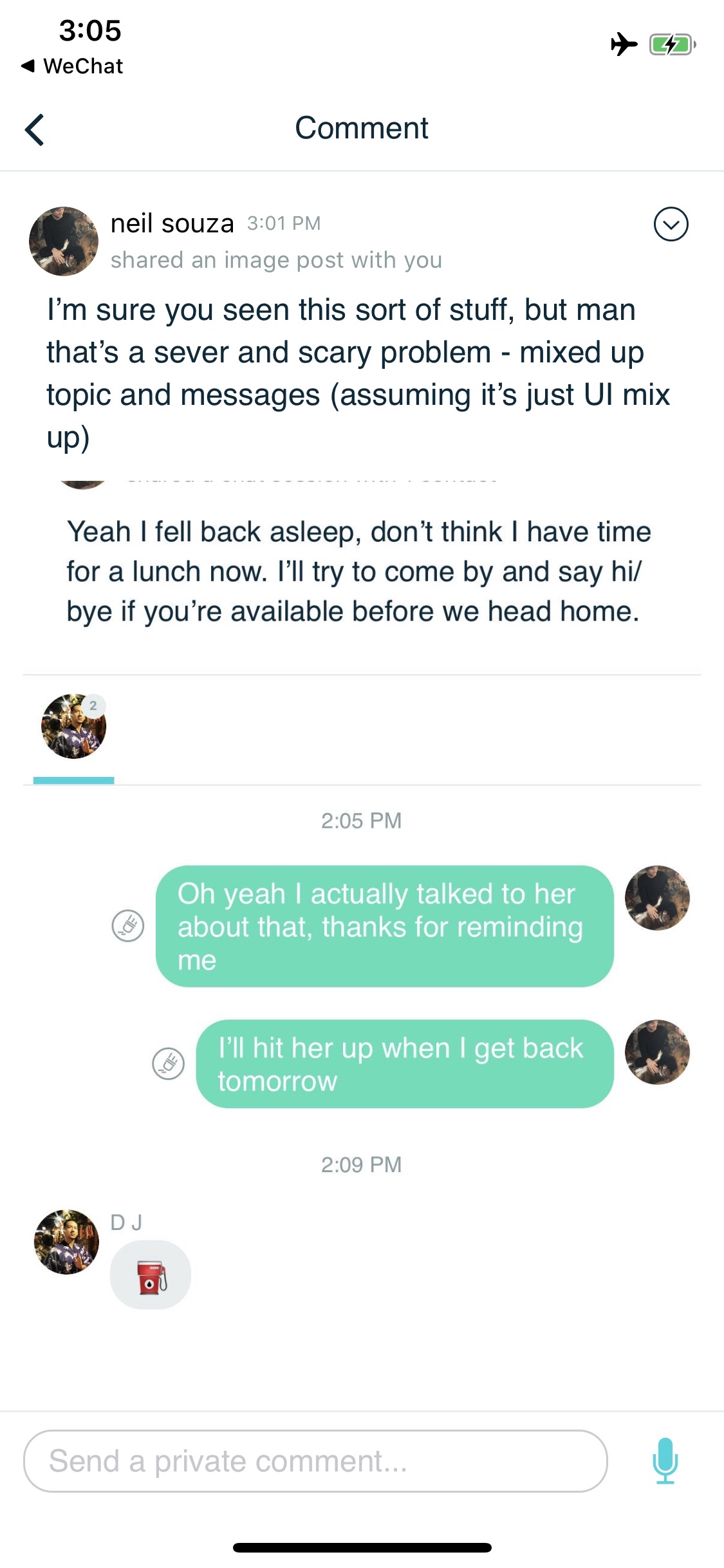The width and height of the screenshot is (724, 1568).
Task: Open the shared post "Yeah I fell back asleep"
Action: (358, 572)
